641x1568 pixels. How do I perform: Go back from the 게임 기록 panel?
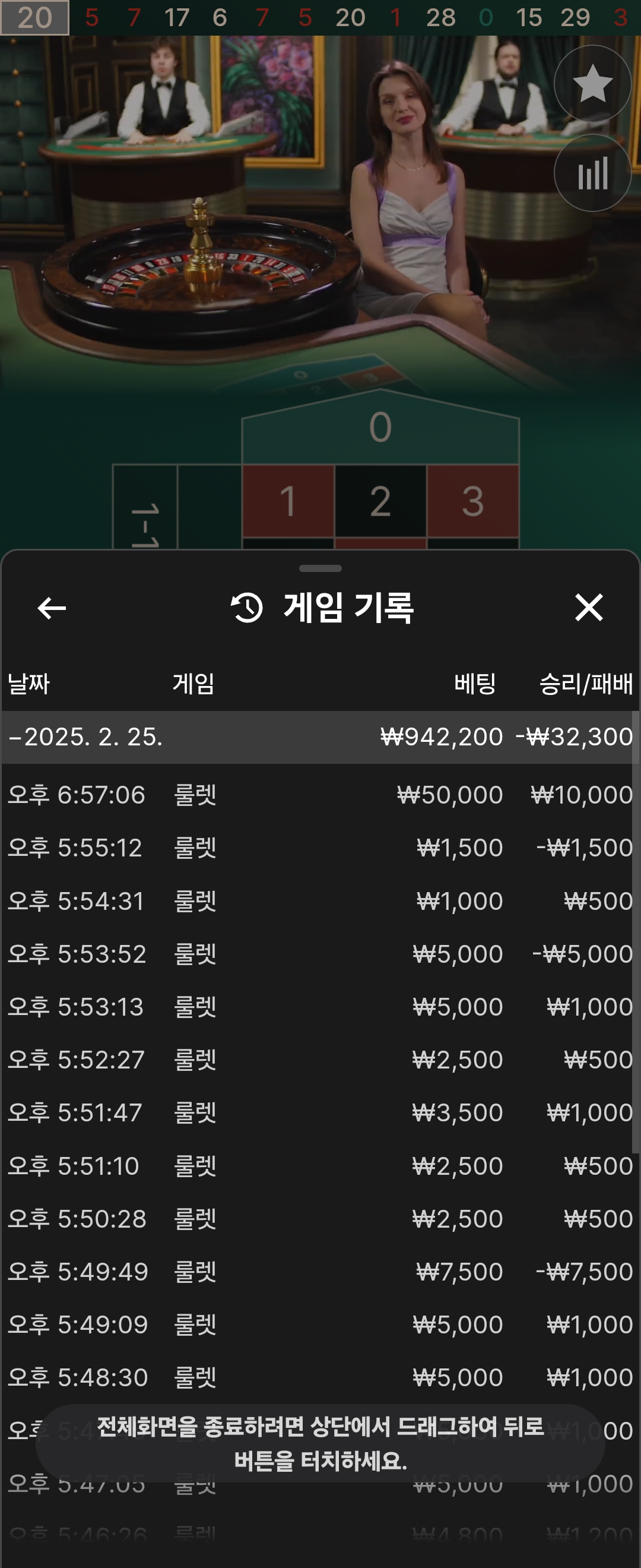[52, 608]
